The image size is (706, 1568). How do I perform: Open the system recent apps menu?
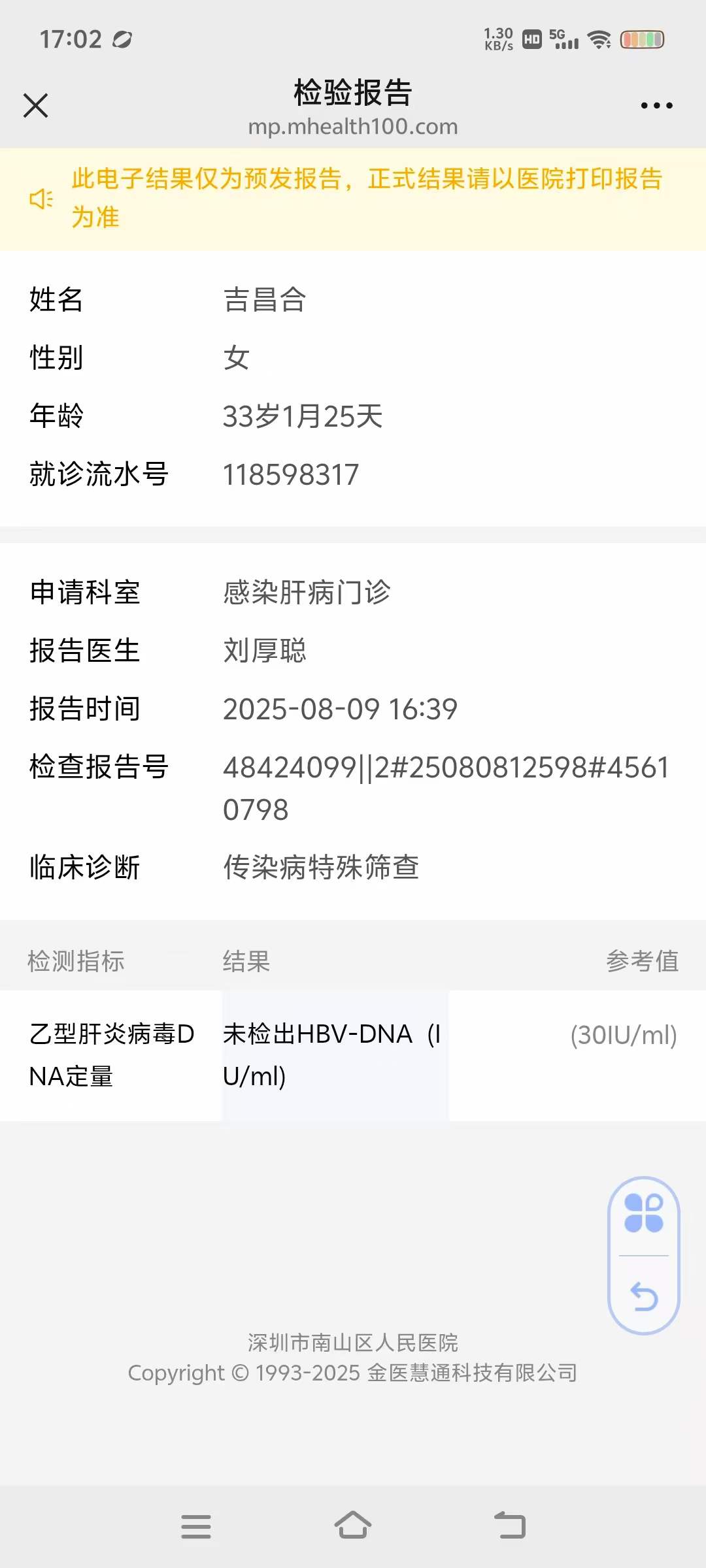[196, 1526]
